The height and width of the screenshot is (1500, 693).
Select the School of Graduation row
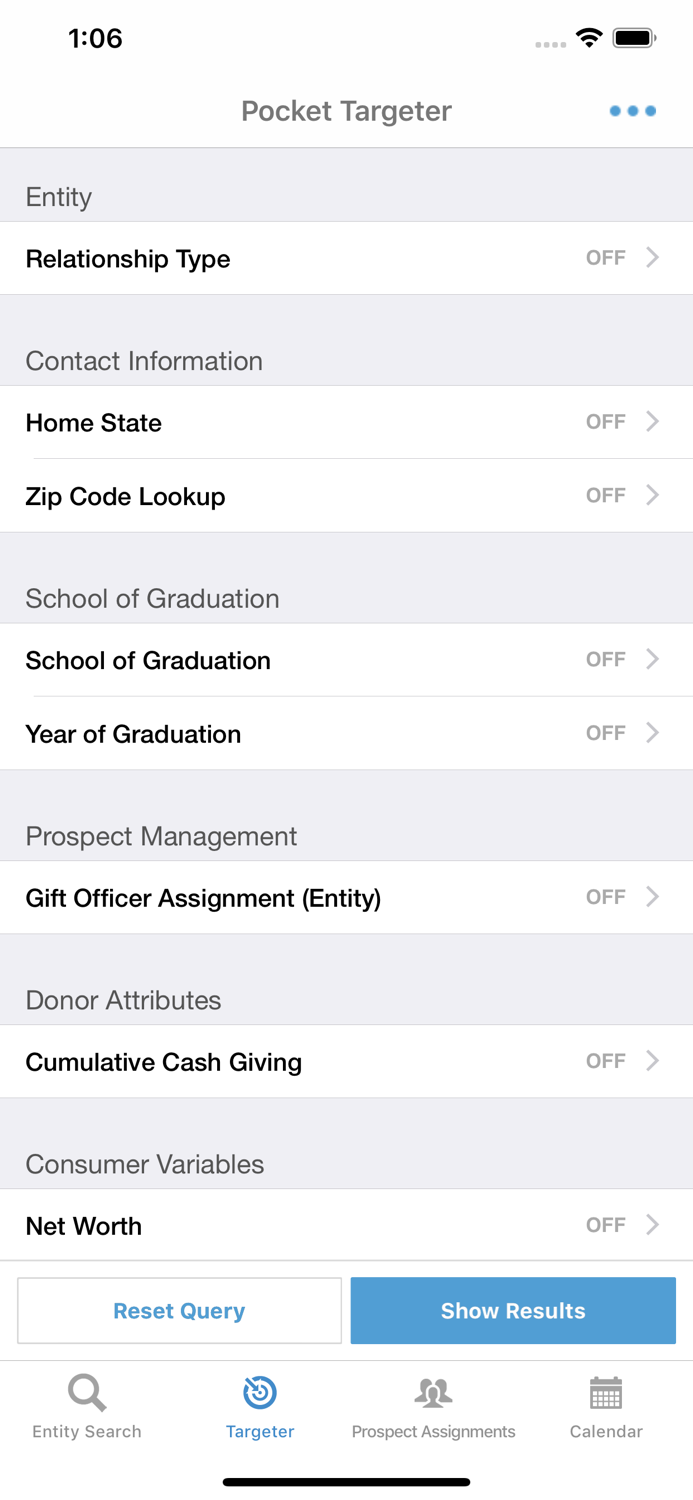click(346, 661)
